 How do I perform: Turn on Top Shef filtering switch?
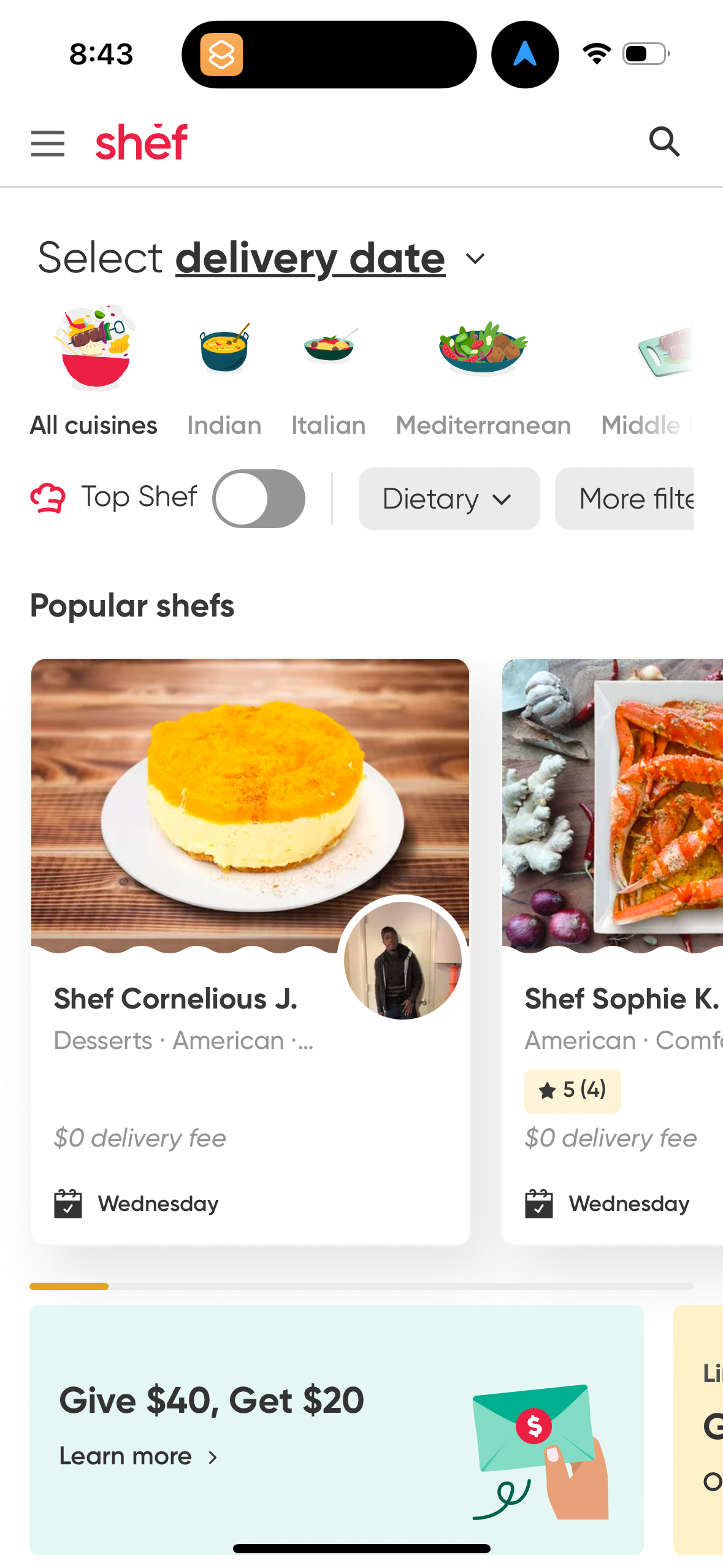click(x=258, y=498)
